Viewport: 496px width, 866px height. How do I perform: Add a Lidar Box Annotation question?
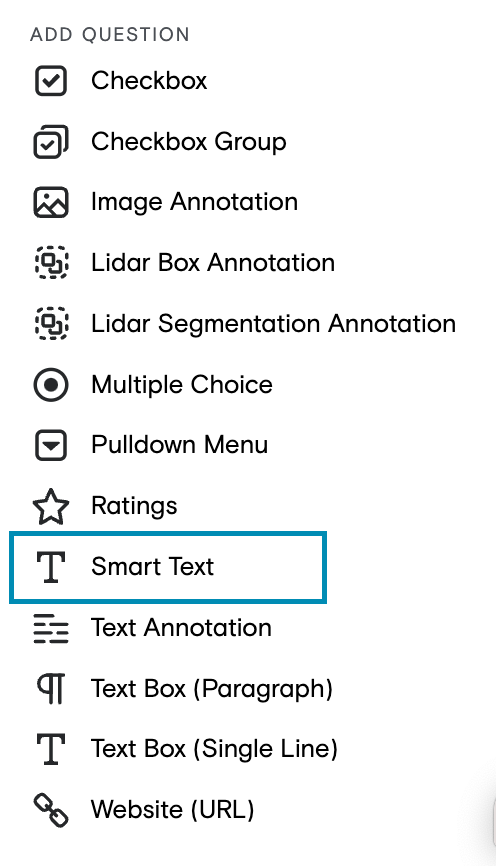(x=184, y=263)
